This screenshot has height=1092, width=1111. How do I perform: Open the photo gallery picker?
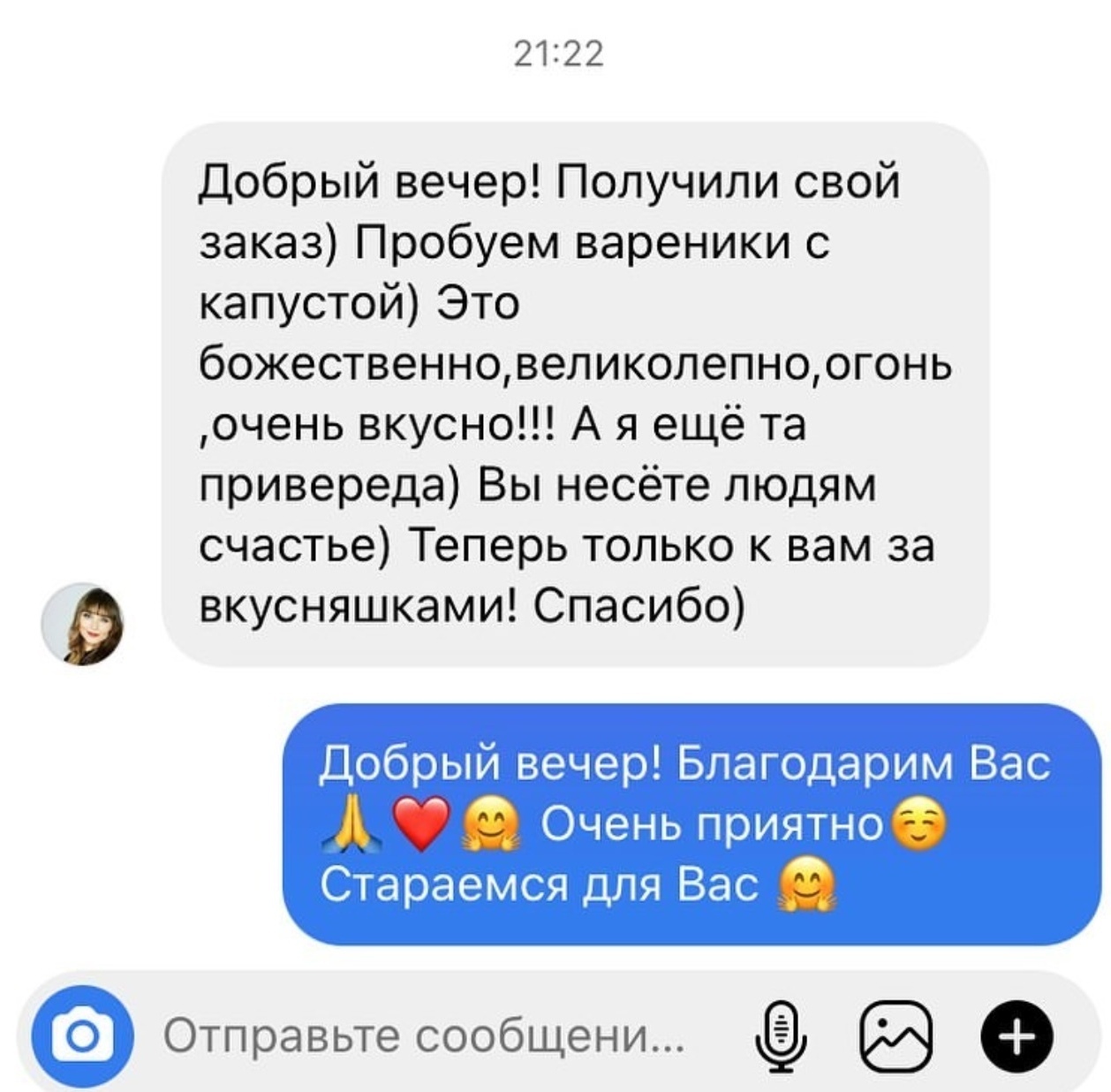(x=896, y=1035)
